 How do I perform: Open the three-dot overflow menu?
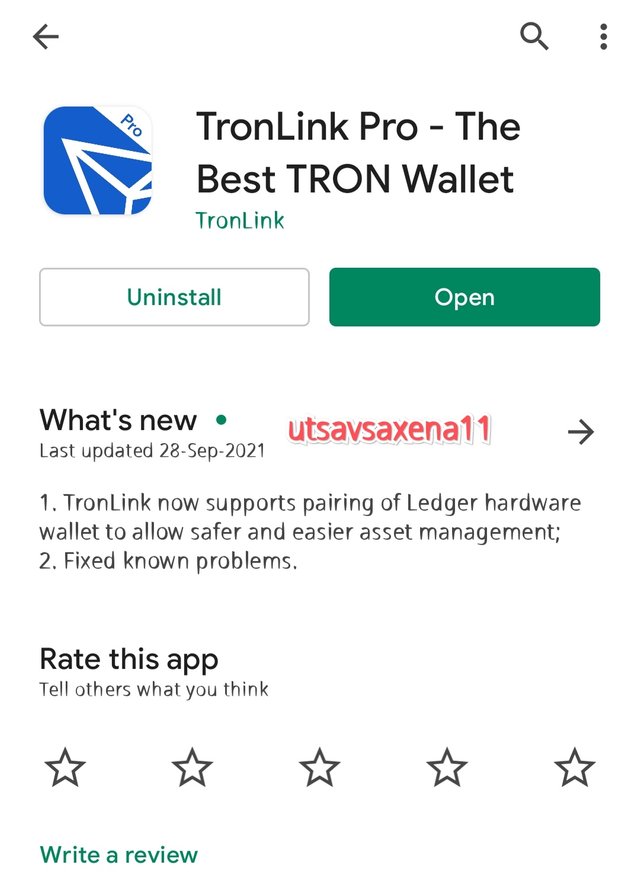click(x=603, y=37)
